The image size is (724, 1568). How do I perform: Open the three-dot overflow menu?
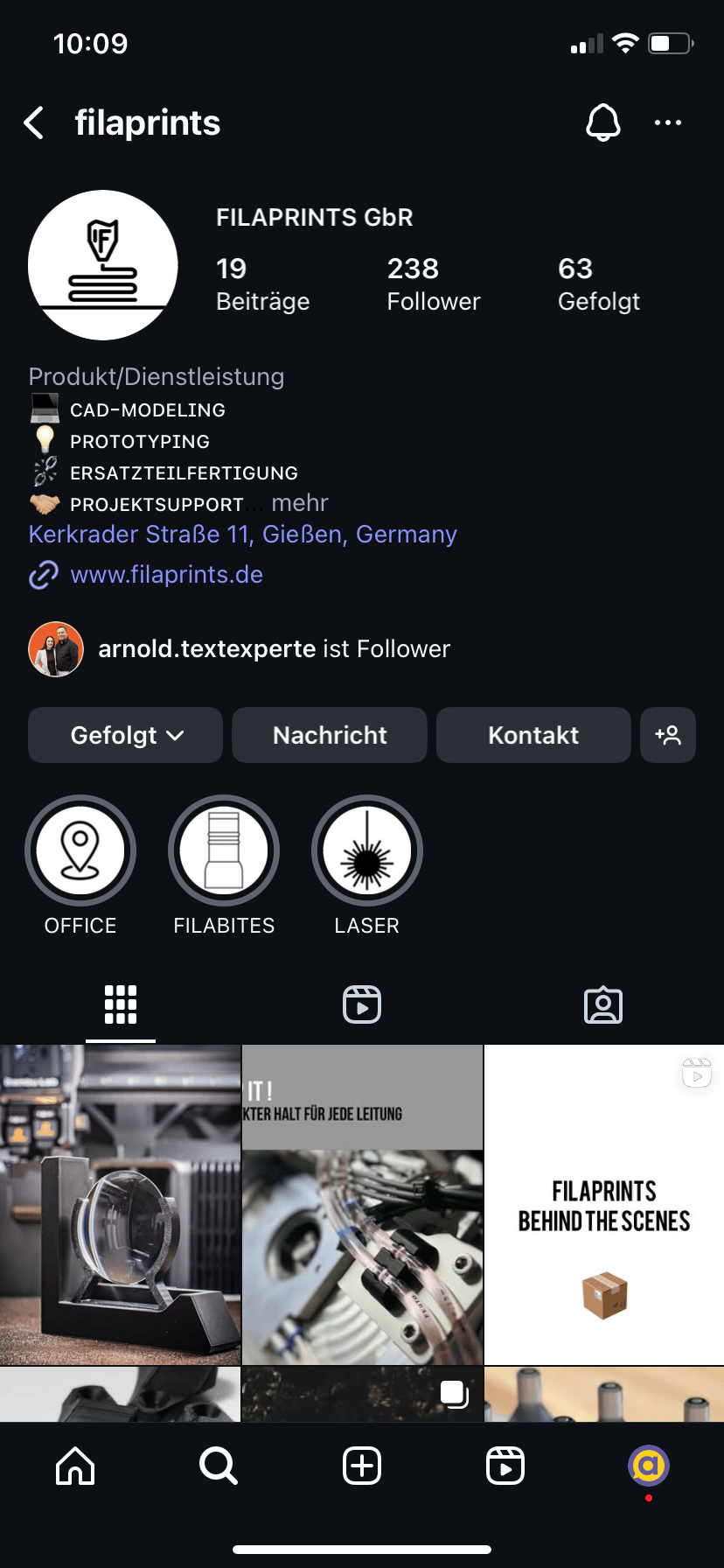668,122
